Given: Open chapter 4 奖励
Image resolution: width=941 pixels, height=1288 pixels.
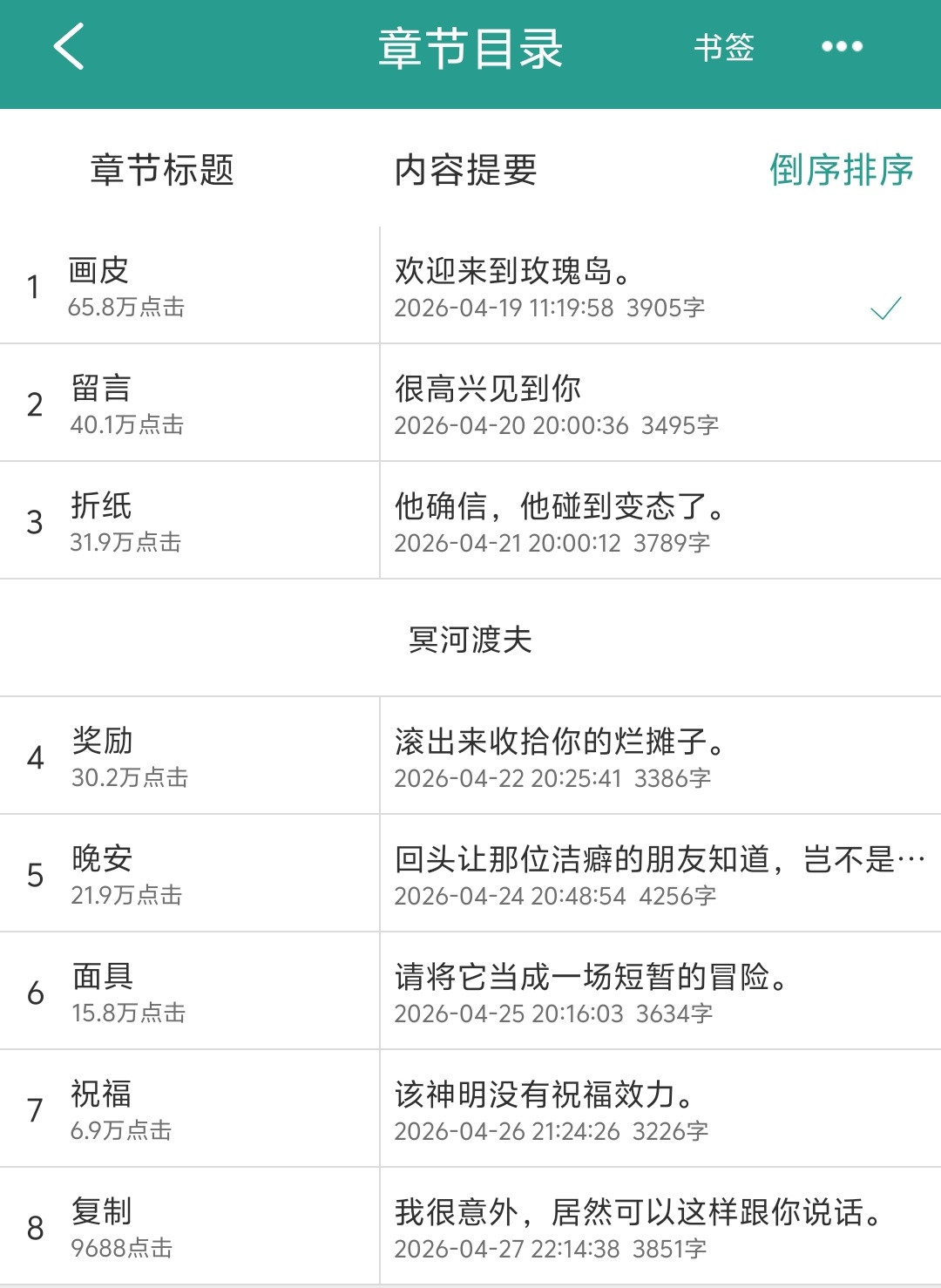Looking at the screenshot, I should 470,756.
